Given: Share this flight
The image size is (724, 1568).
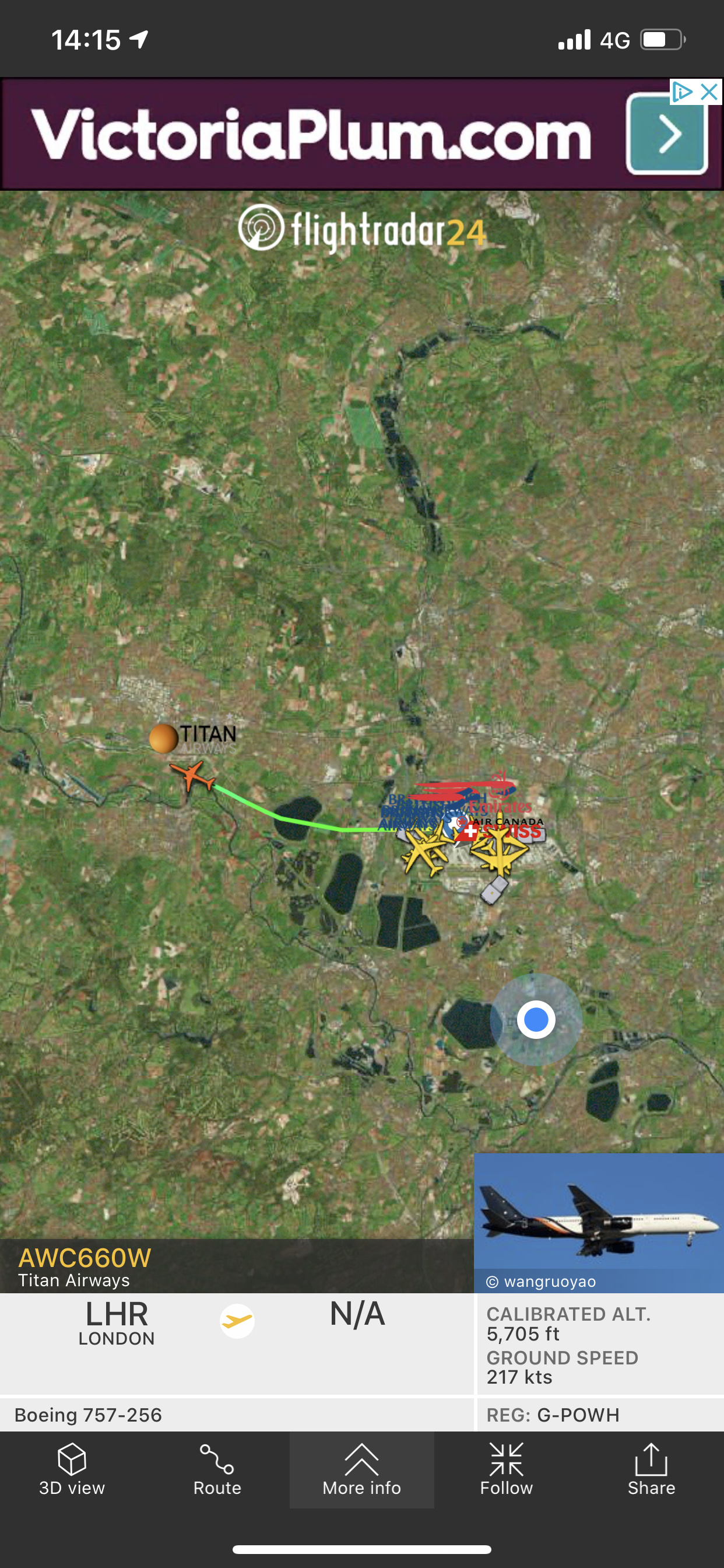Looking at the screenshot, I should [x=651, y=1469].
